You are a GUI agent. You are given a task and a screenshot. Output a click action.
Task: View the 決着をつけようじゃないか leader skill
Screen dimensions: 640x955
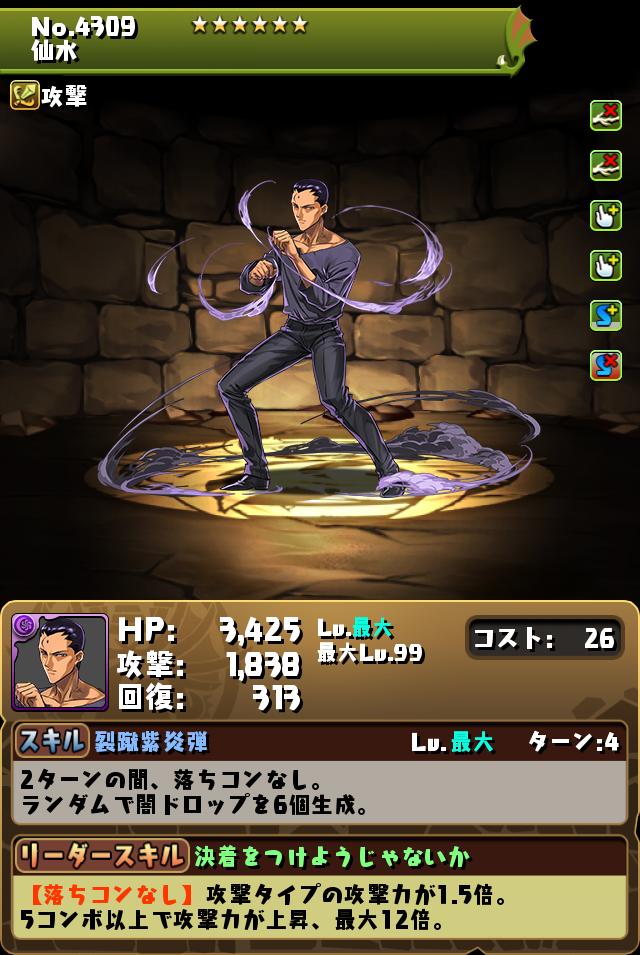(x=331, y=856)
